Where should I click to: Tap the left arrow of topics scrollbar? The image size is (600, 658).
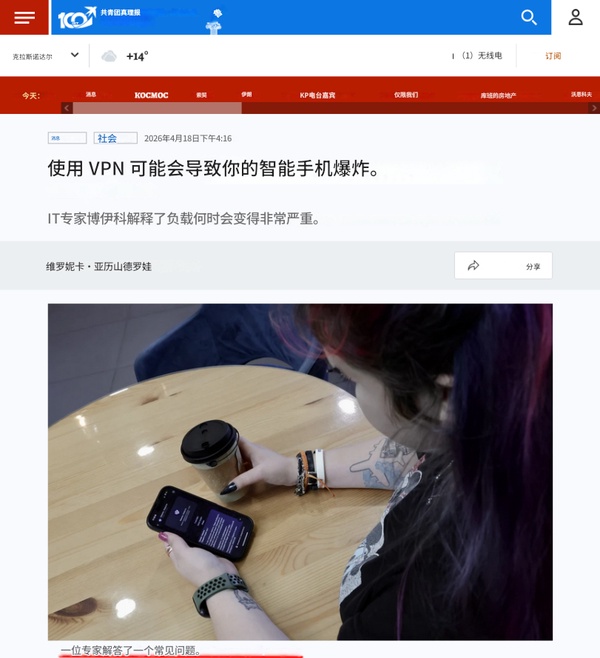click(67, 108)
